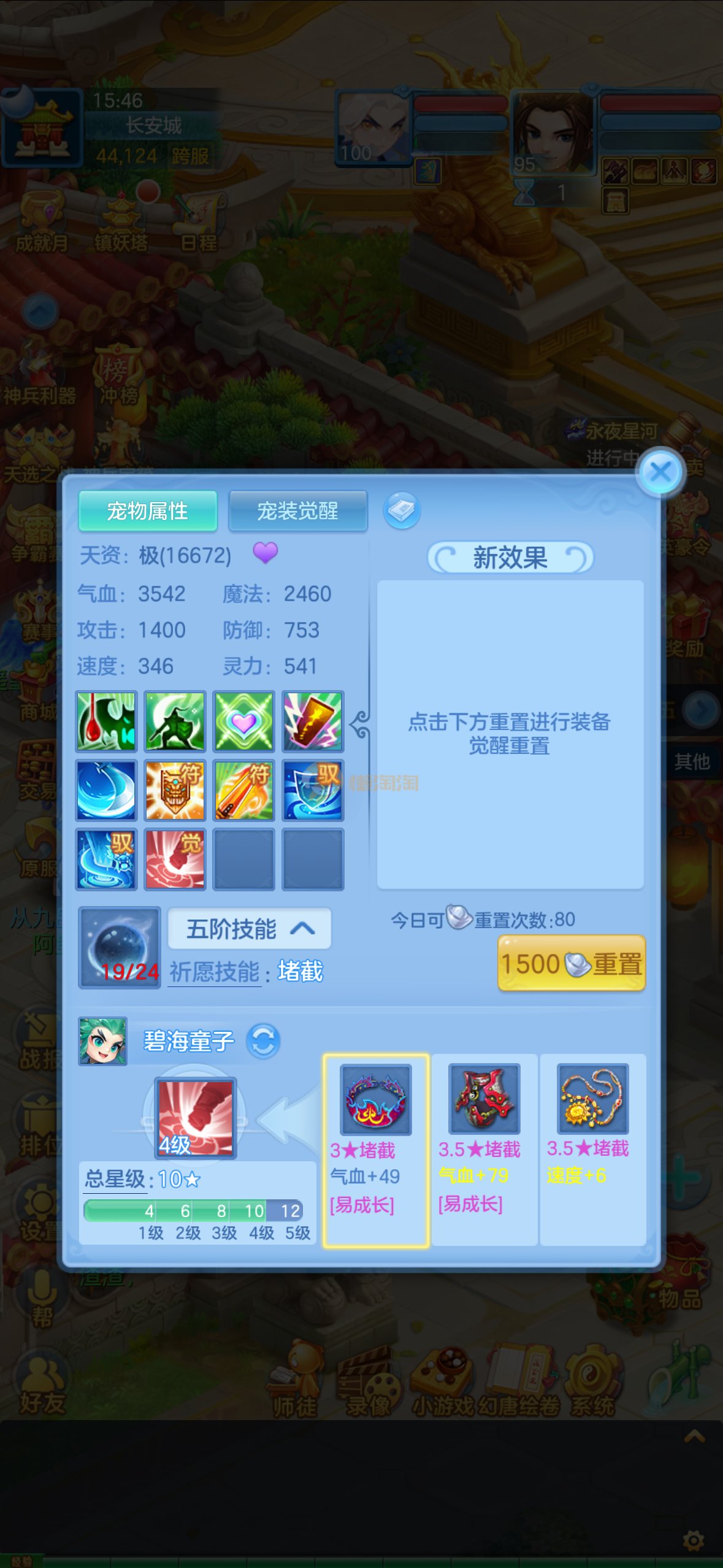Close the pet attributes dialog

[x=660, y=472]
